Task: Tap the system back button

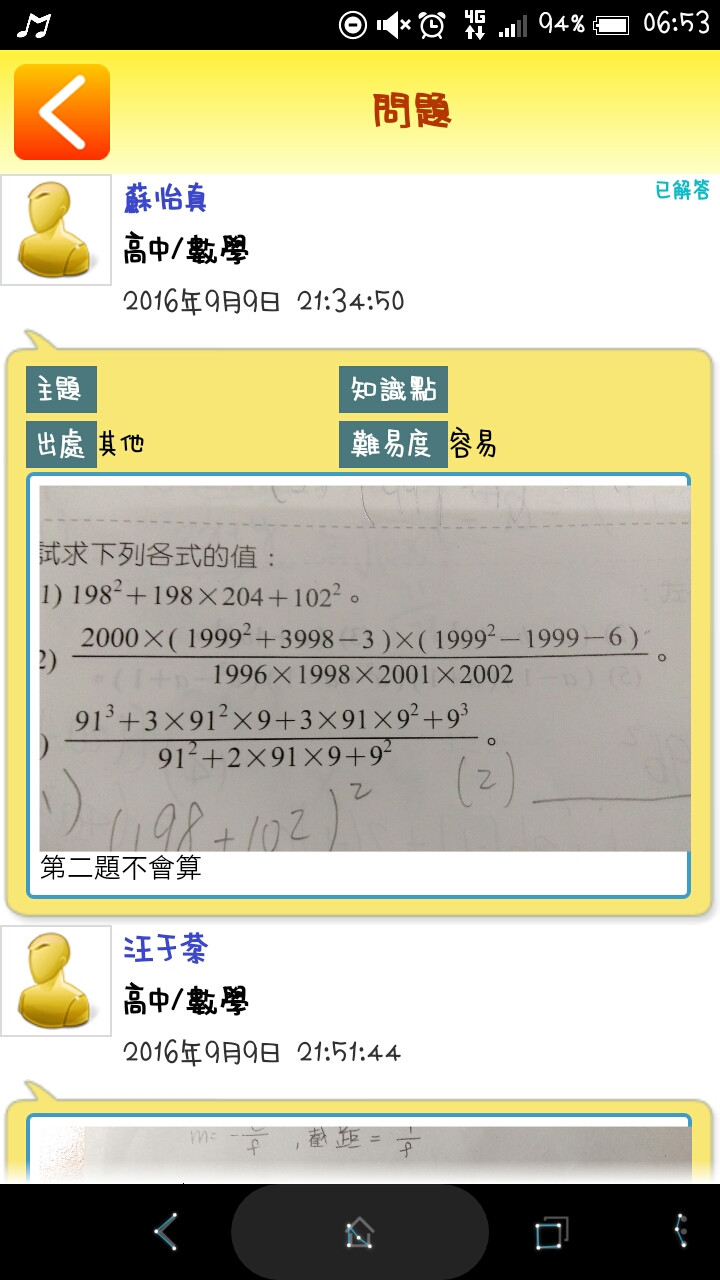Action: coord(166,1232)
